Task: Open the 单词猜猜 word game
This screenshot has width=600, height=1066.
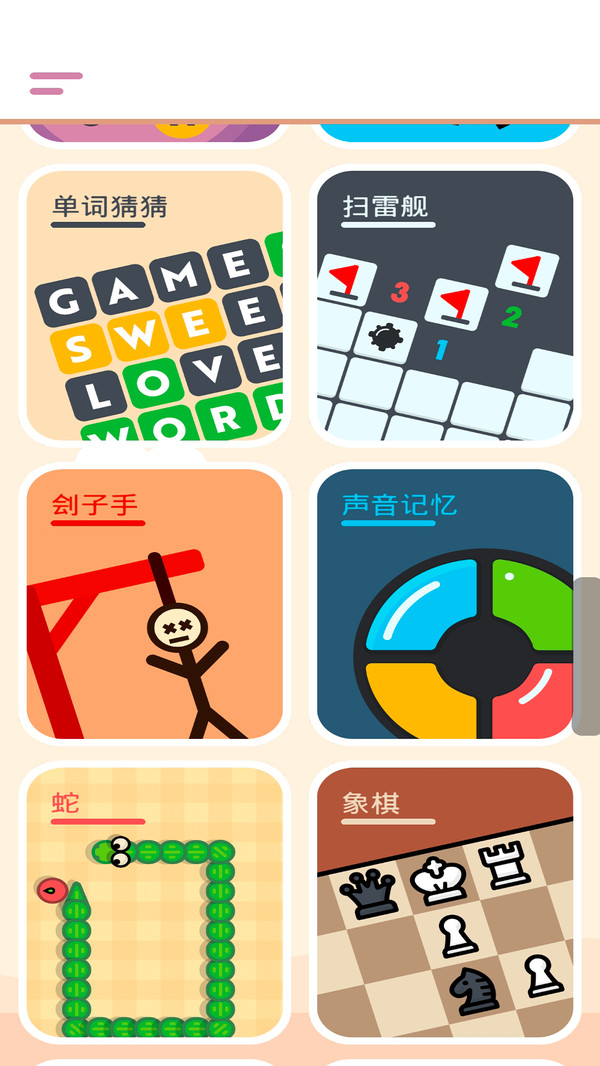Action: (x=155, y=305)
